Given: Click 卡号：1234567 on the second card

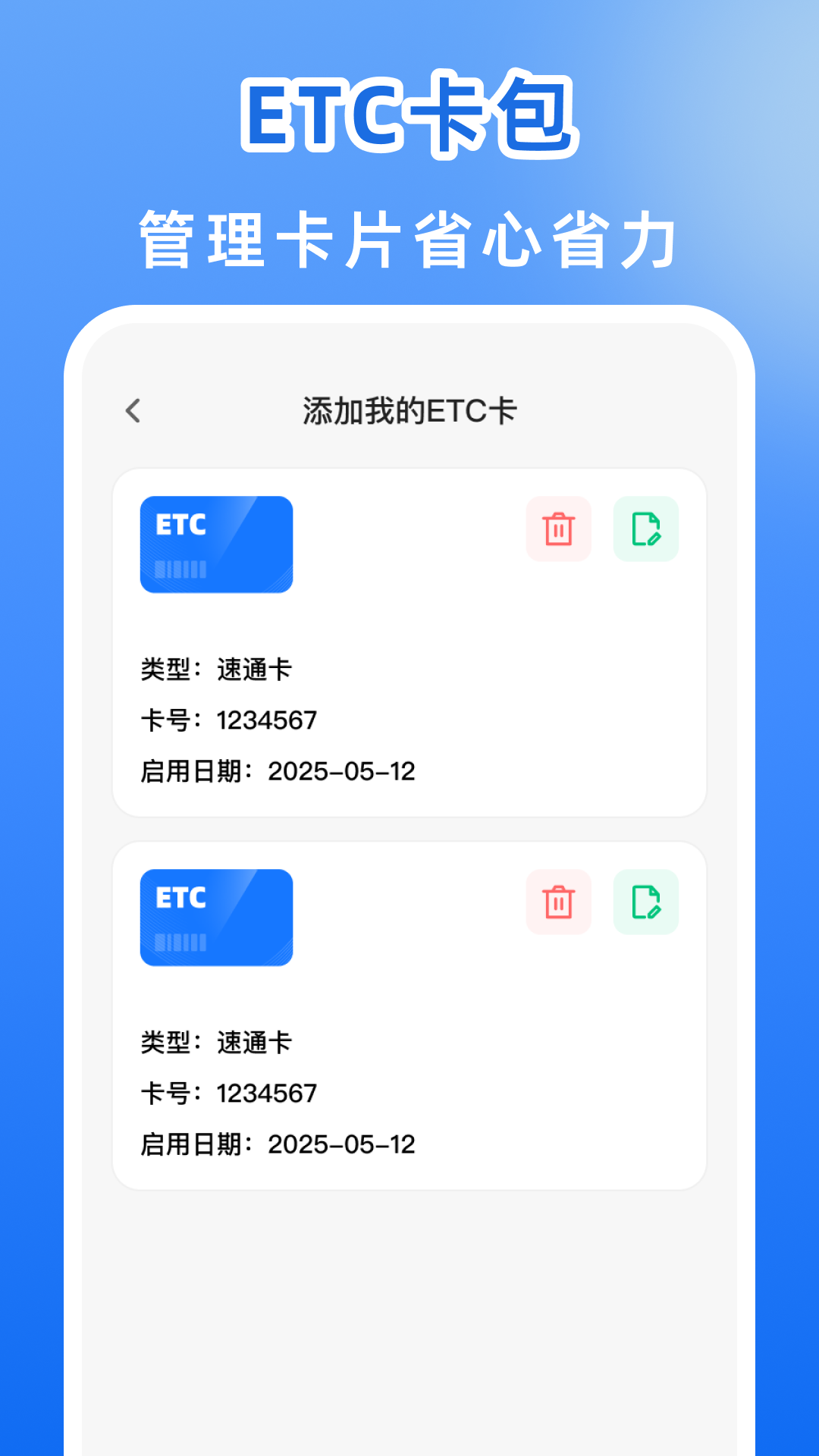Looking at the screenshot, I should point(227,1093).
